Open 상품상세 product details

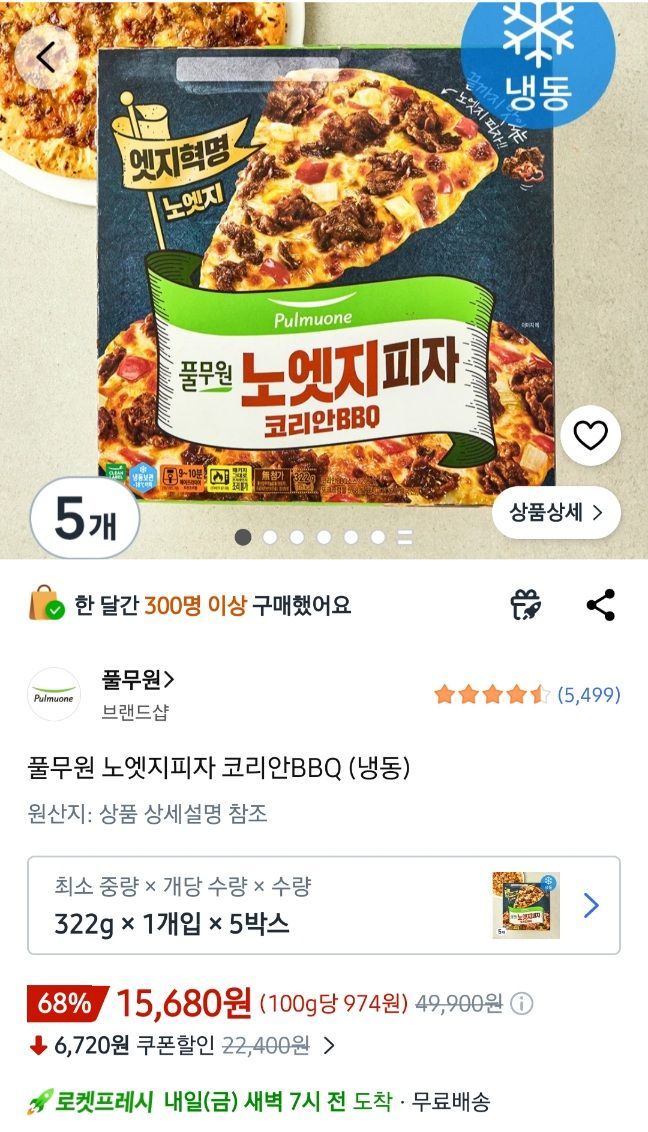[x=556, y=513]
